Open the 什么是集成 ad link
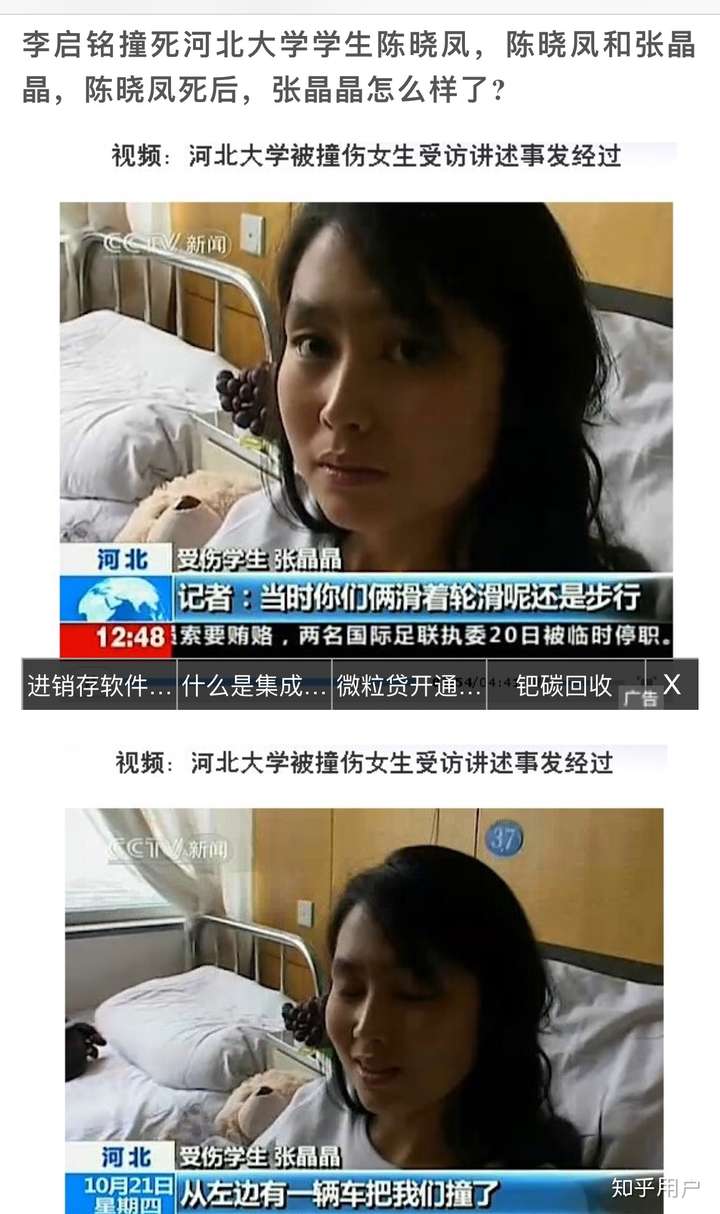 [x=254, y=685]
